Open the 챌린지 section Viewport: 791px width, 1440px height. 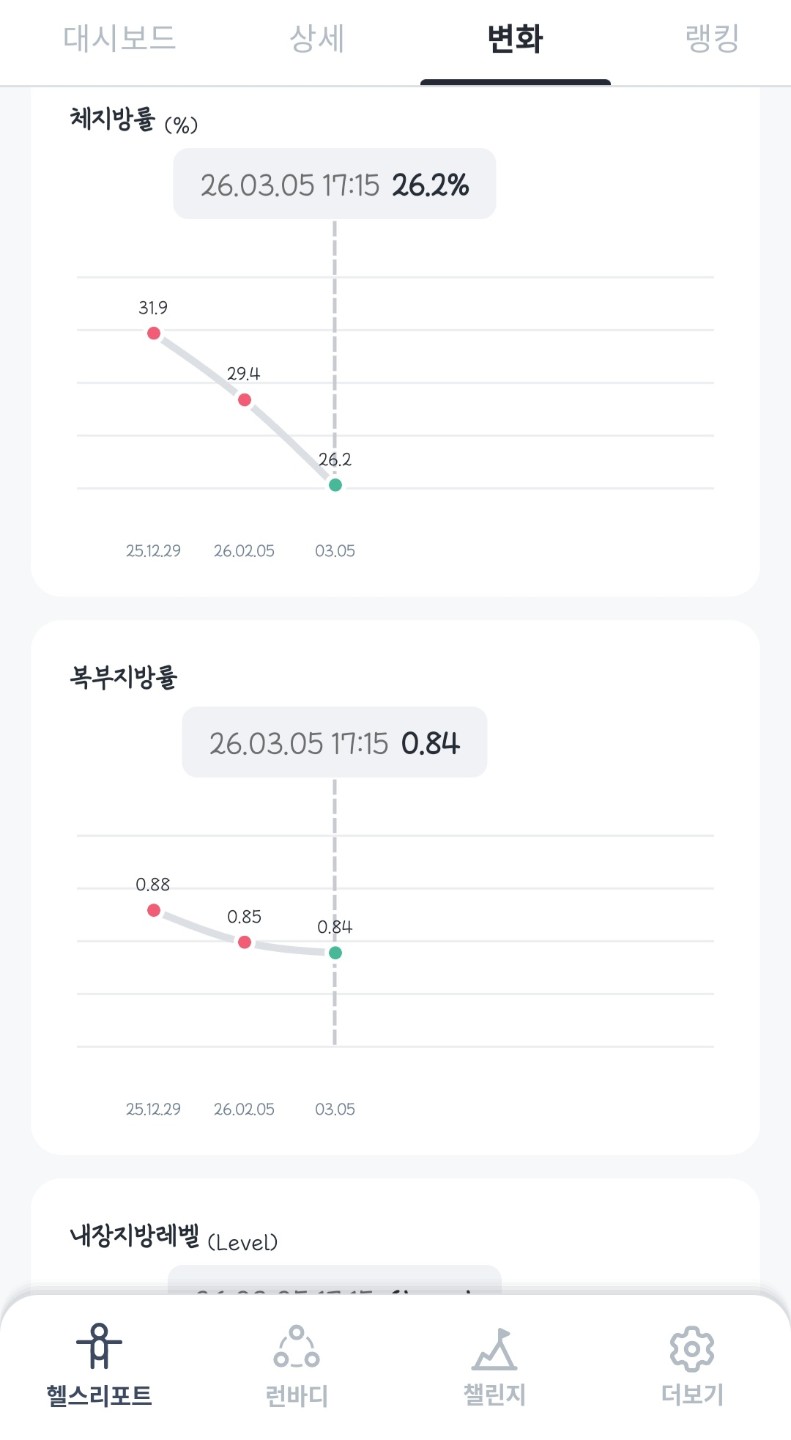(494, 1365)
